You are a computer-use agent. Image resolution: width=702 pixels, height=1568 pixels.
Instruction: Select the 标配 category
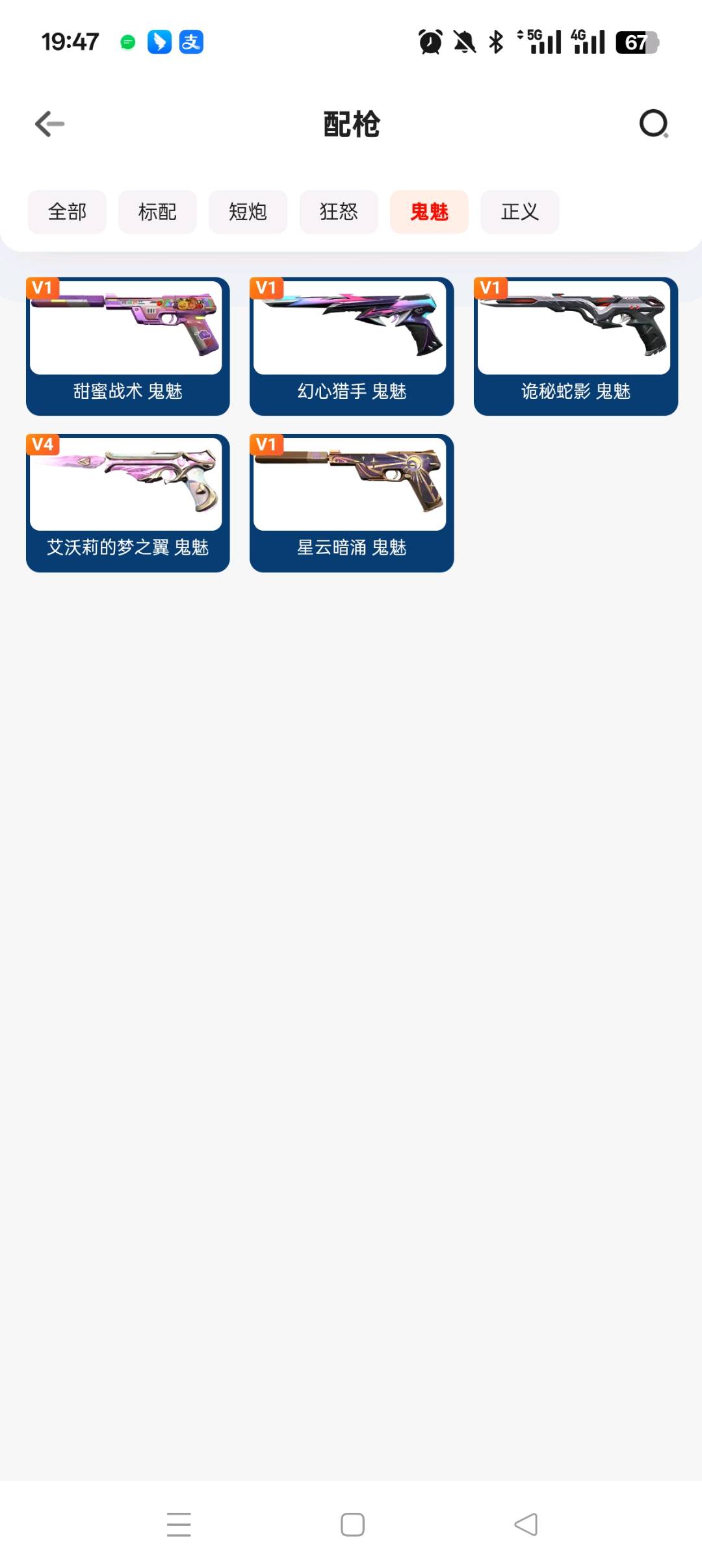(x=157, y=212)
